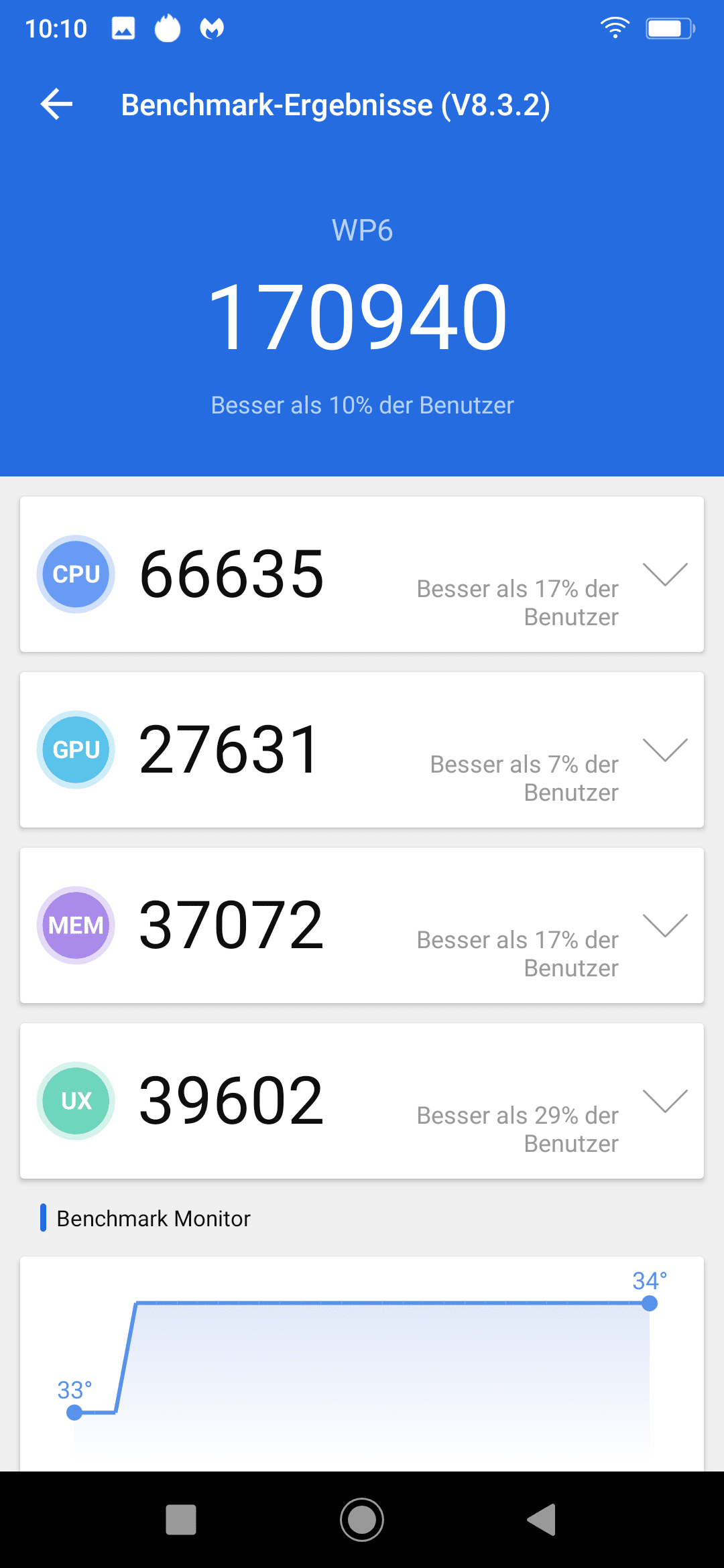Viewport: 724px width, 1568px height.
Task: Expand the CPU score details
Action: 665,574
